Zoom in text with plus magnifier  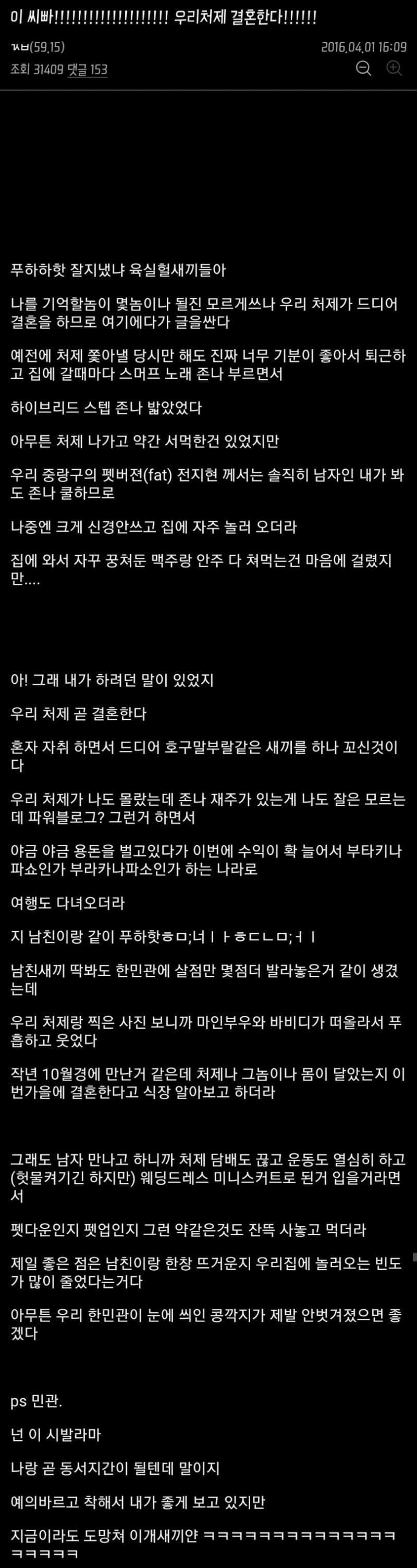(395, 69)
